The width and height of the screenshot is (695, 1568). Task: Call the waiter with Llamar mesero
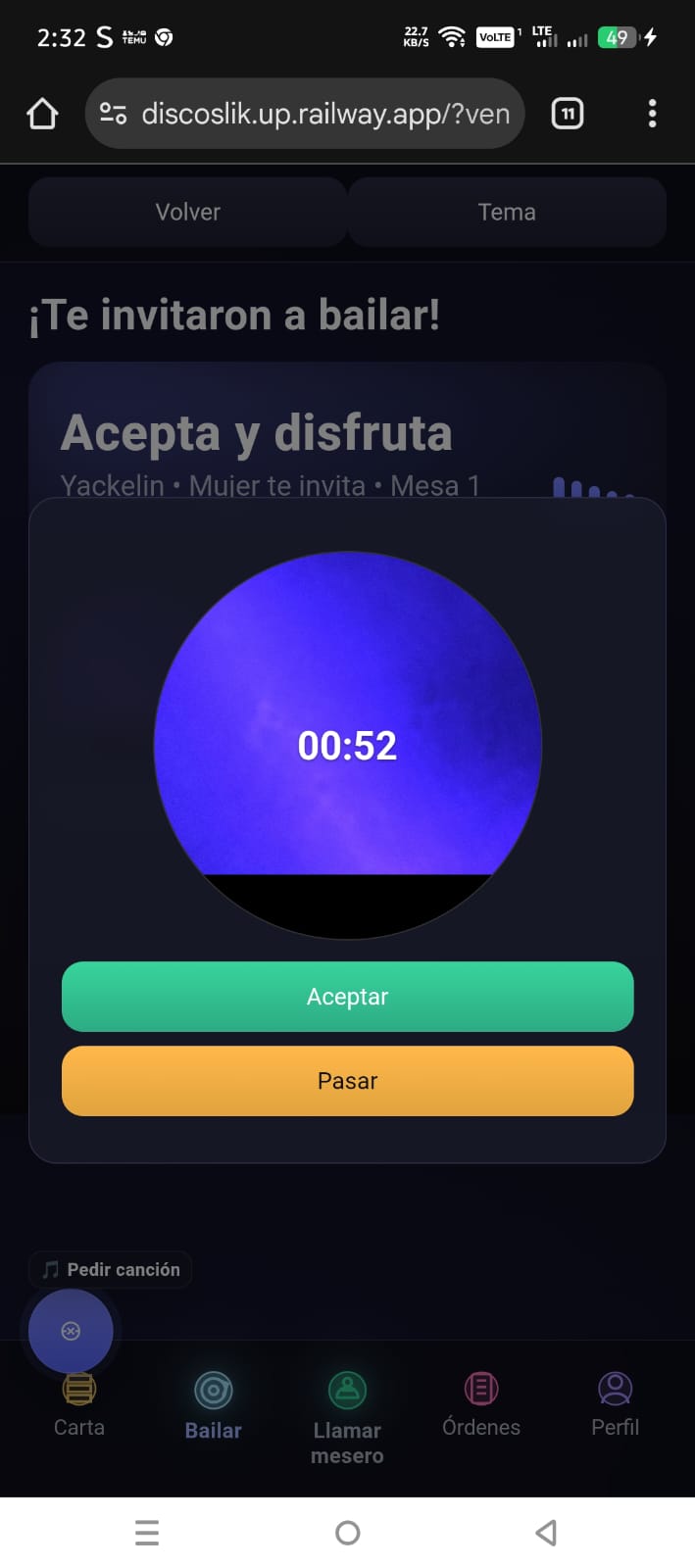click(x=347, y=1419)
